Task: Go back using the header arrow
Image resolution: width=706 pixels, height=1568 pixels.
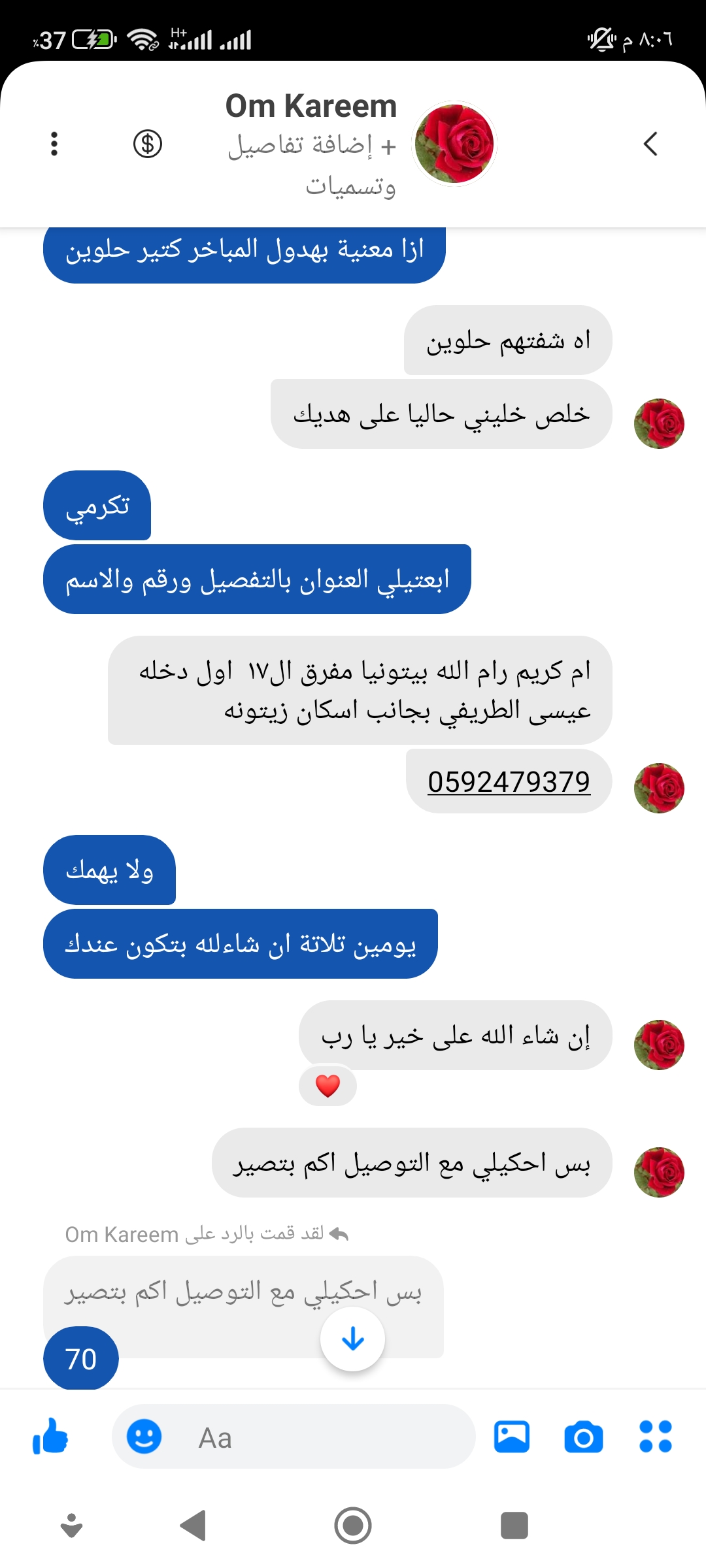Action: pos(650,144)
